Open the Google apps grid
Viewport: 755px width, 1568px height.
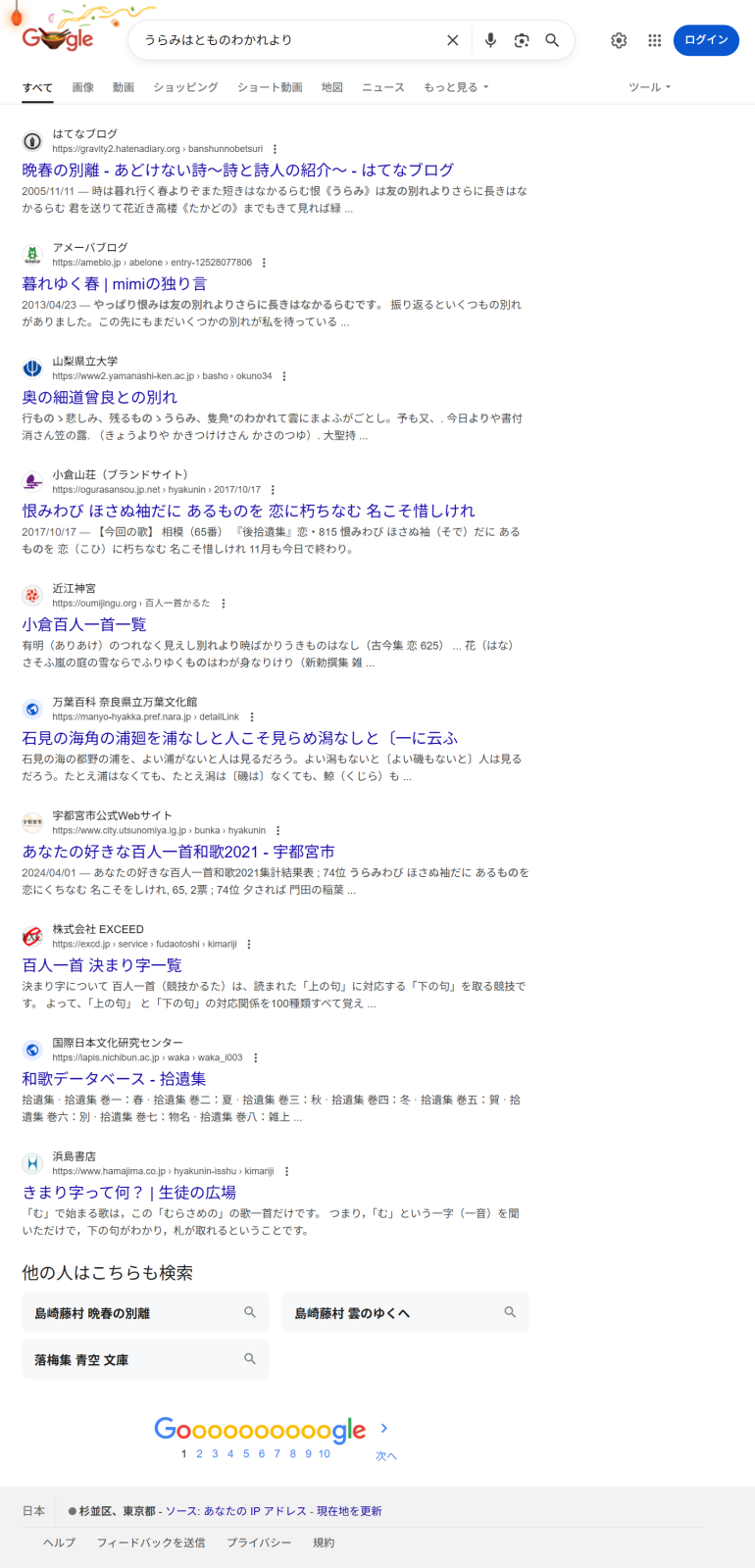[654, 40]
